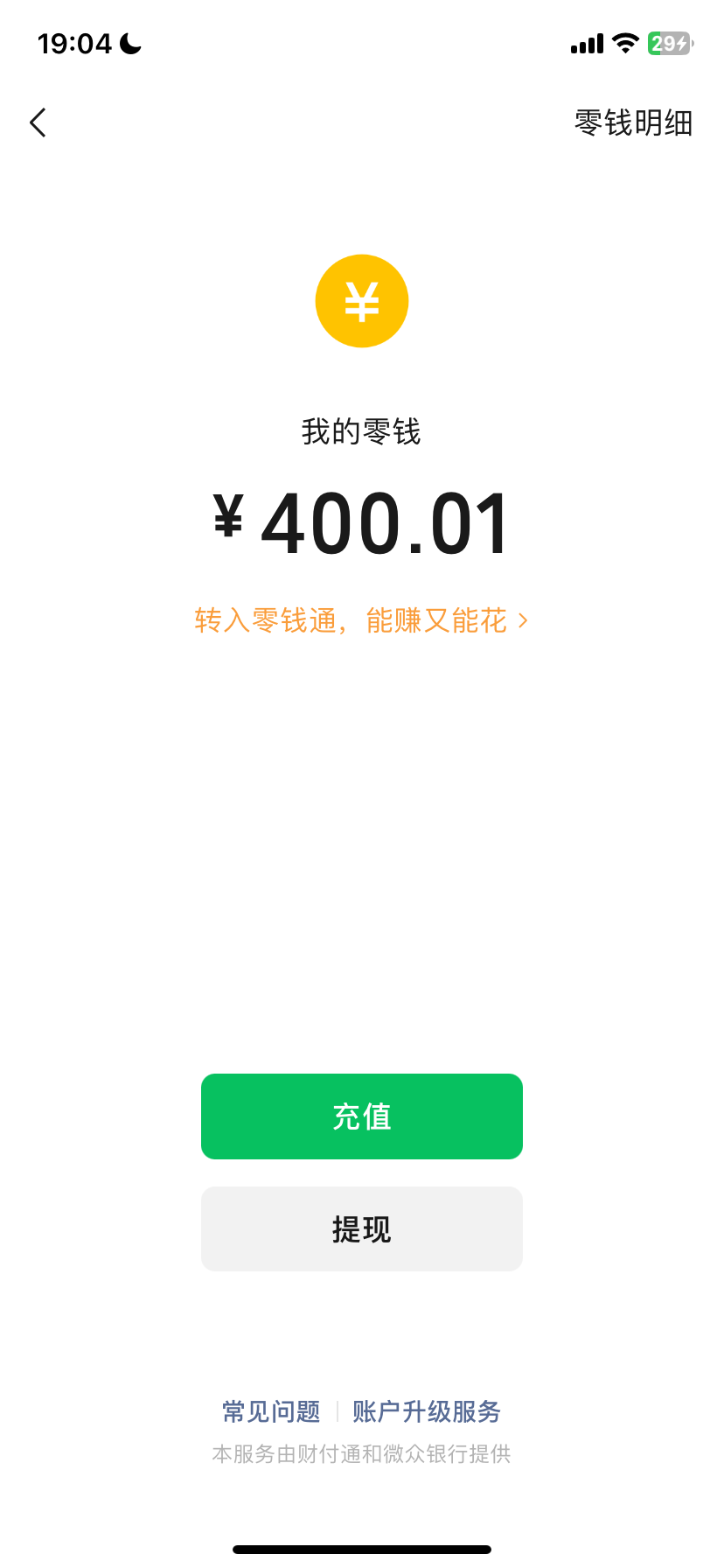This screenshot has width=724, height=1568.
Task: Tap the green 充值 button
Action: (x=362, y=1116)
